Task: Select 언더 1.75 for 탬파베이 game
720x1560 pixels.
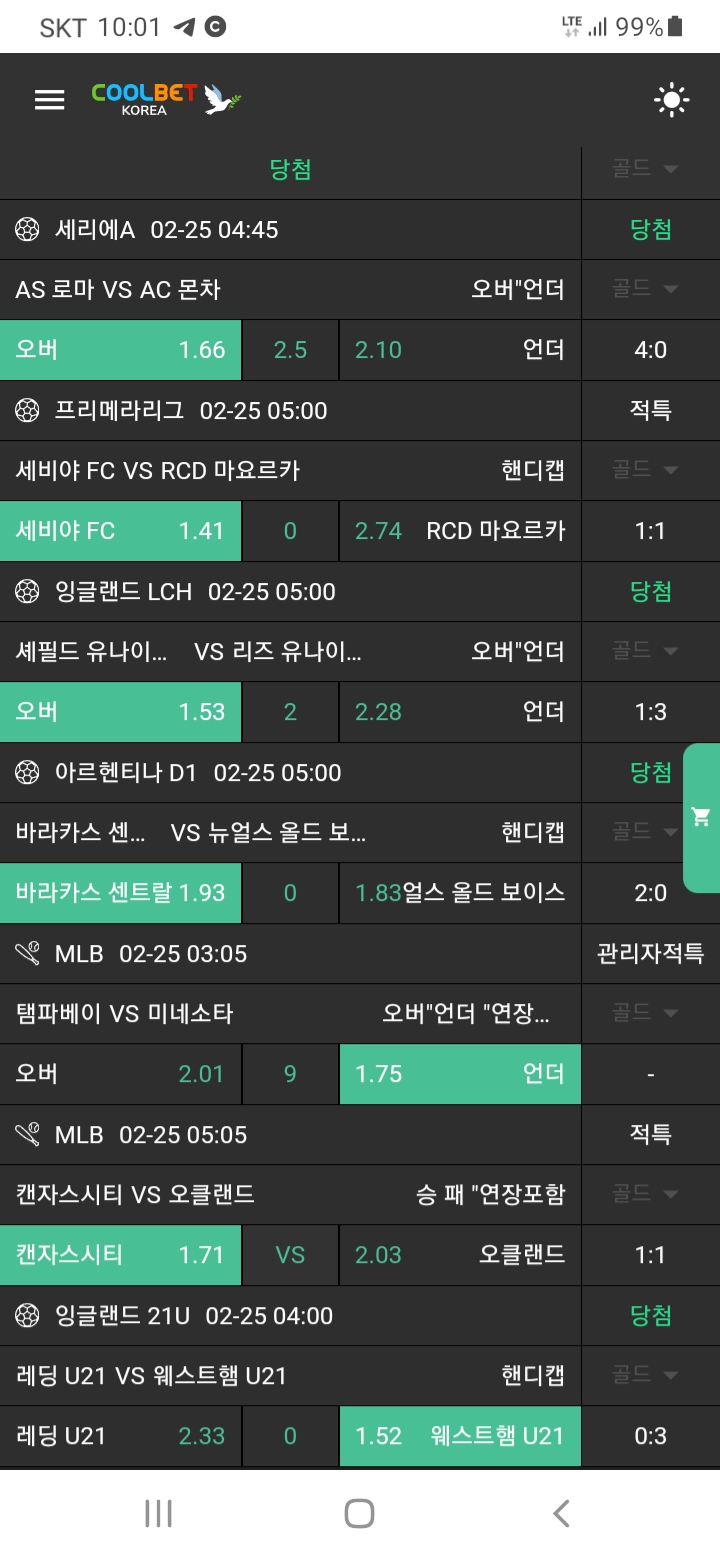Action: point(460,1074)
